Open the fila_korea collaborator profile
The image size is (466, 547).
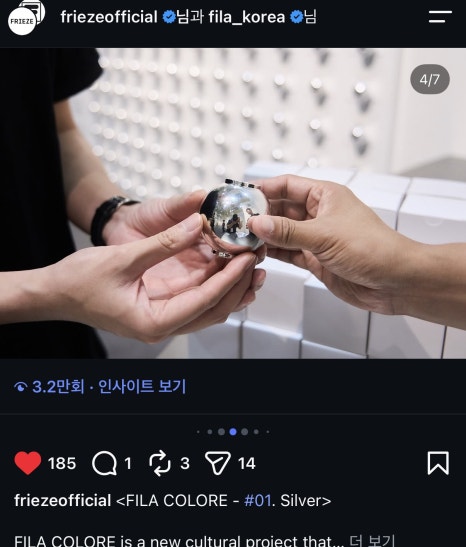pos(247,17)
